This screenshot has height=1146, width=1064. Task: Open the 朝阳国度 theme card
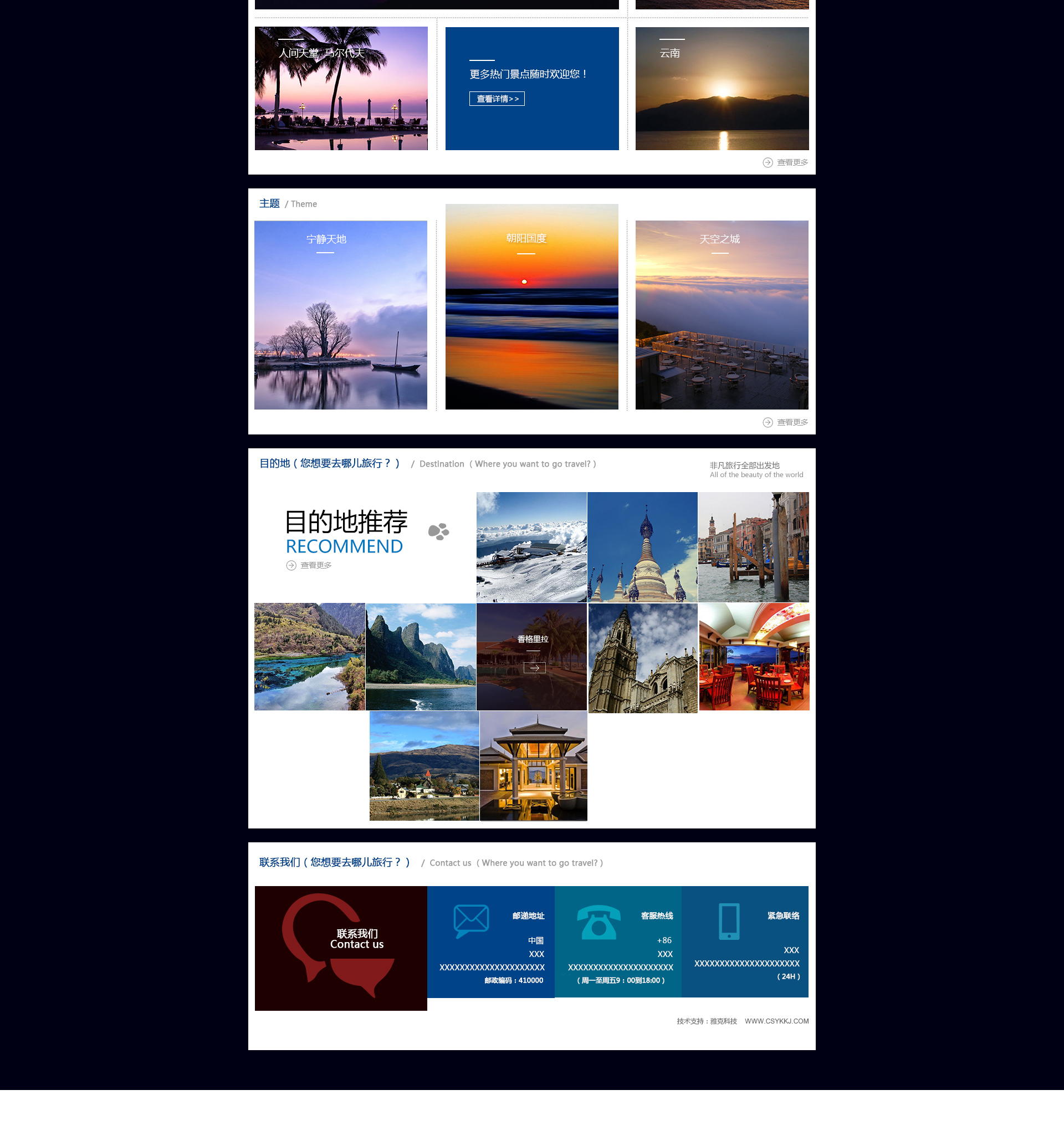pyautogui.click(x=531, y=306)
